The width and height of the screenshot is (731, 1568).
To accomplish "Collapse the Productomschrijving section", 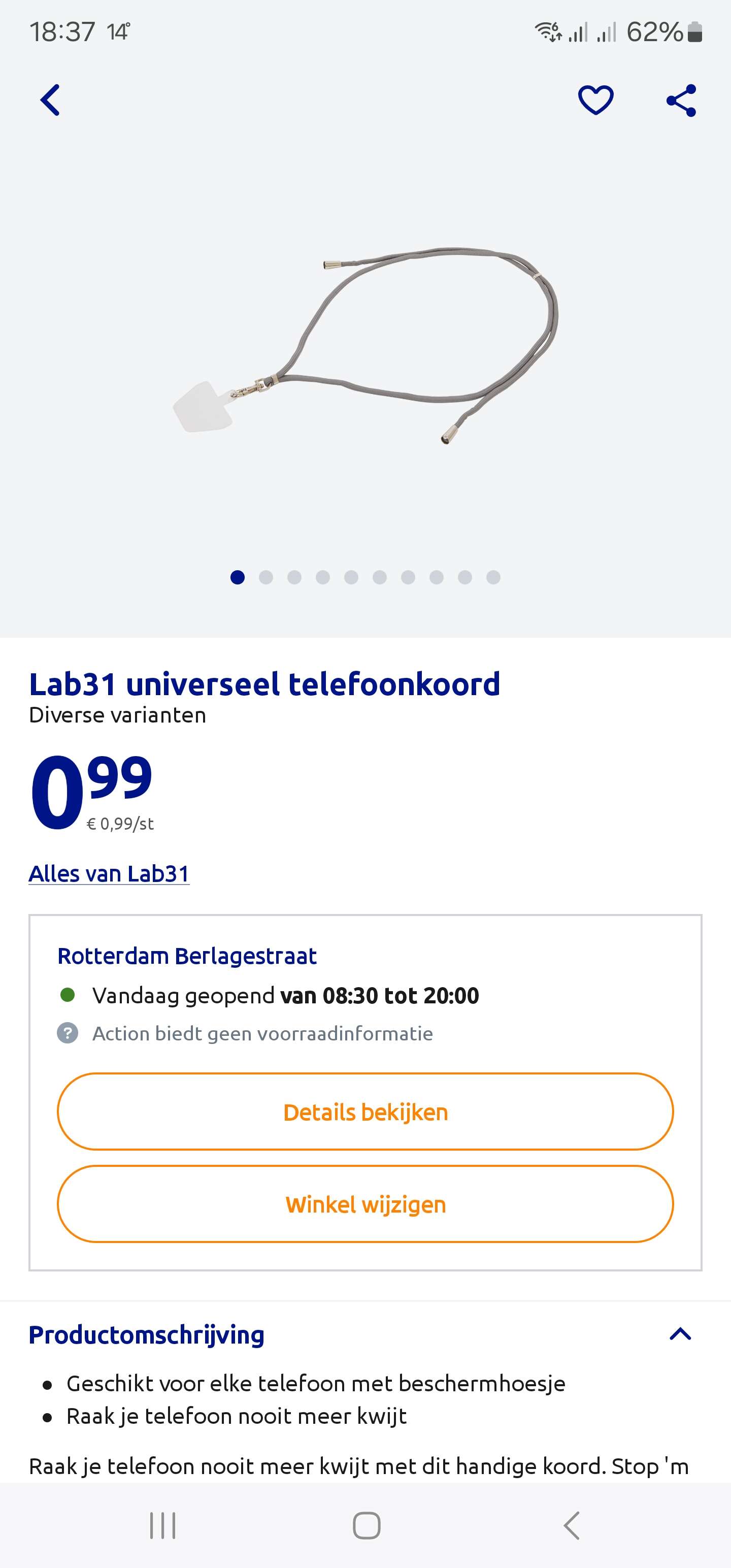I will click(680, 1334).
